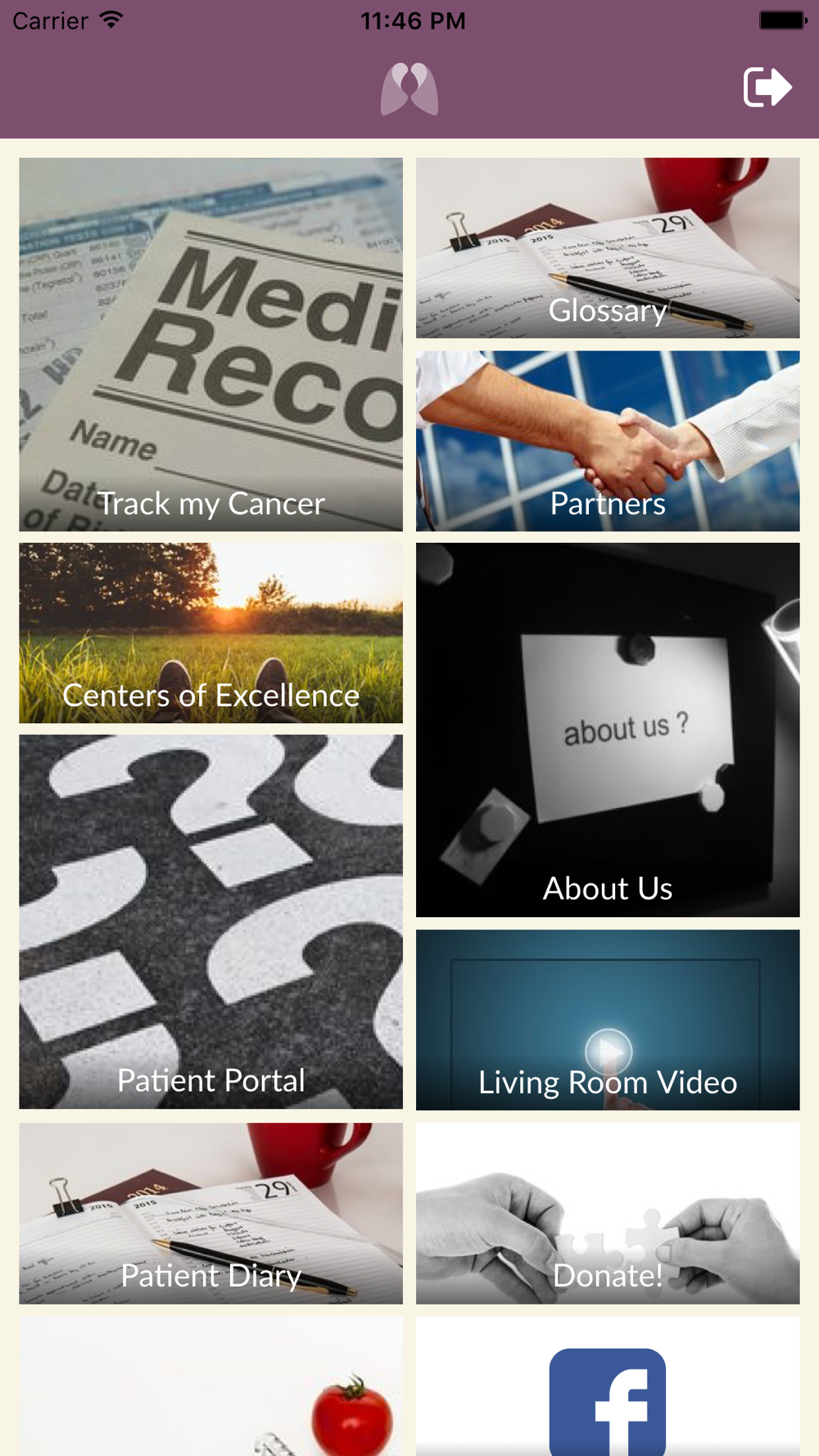The width and height of the screenshot is (819, 1456).
Task: Select the Partners tile
Action: (608, 441)
